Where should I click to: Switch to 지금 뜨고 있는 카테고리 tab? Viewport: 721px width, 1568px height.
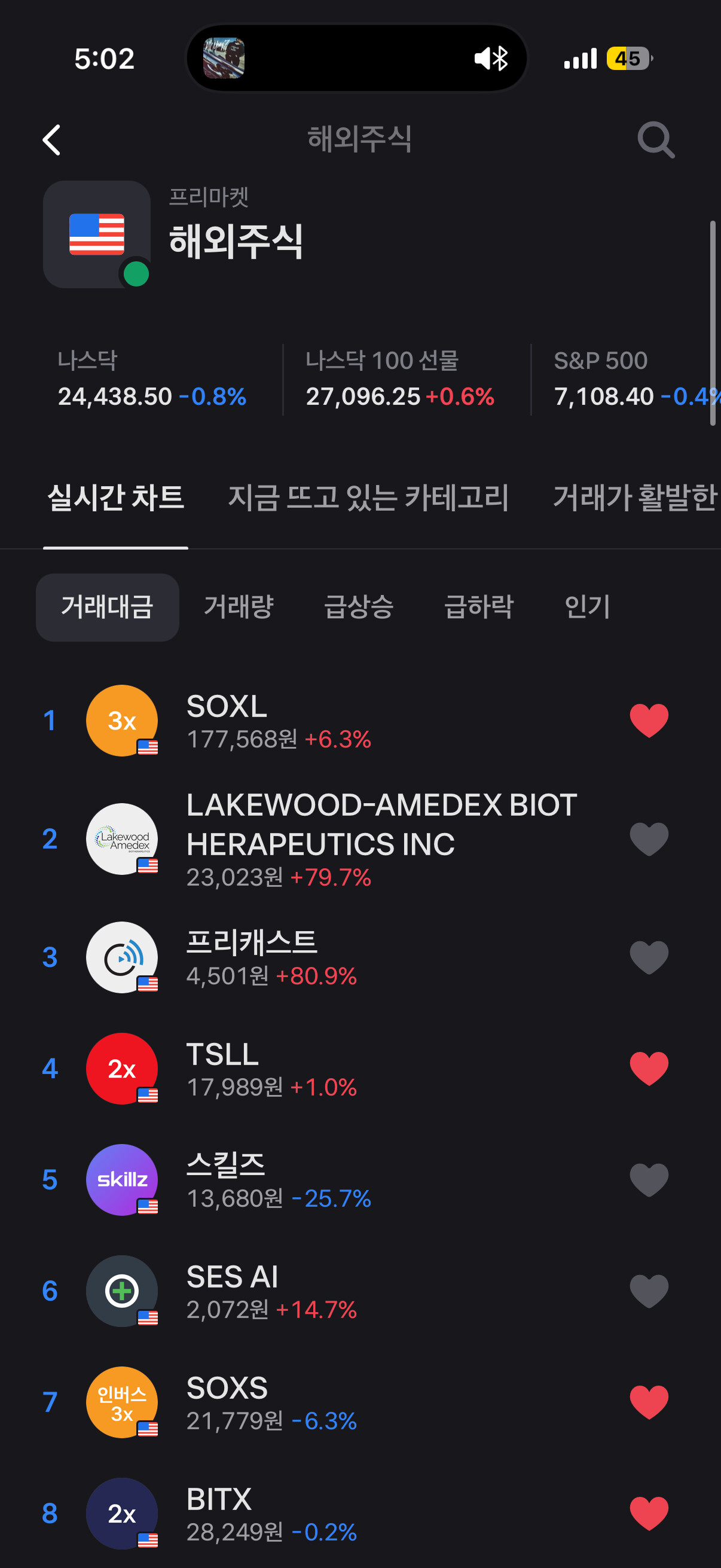pos(368,498)
